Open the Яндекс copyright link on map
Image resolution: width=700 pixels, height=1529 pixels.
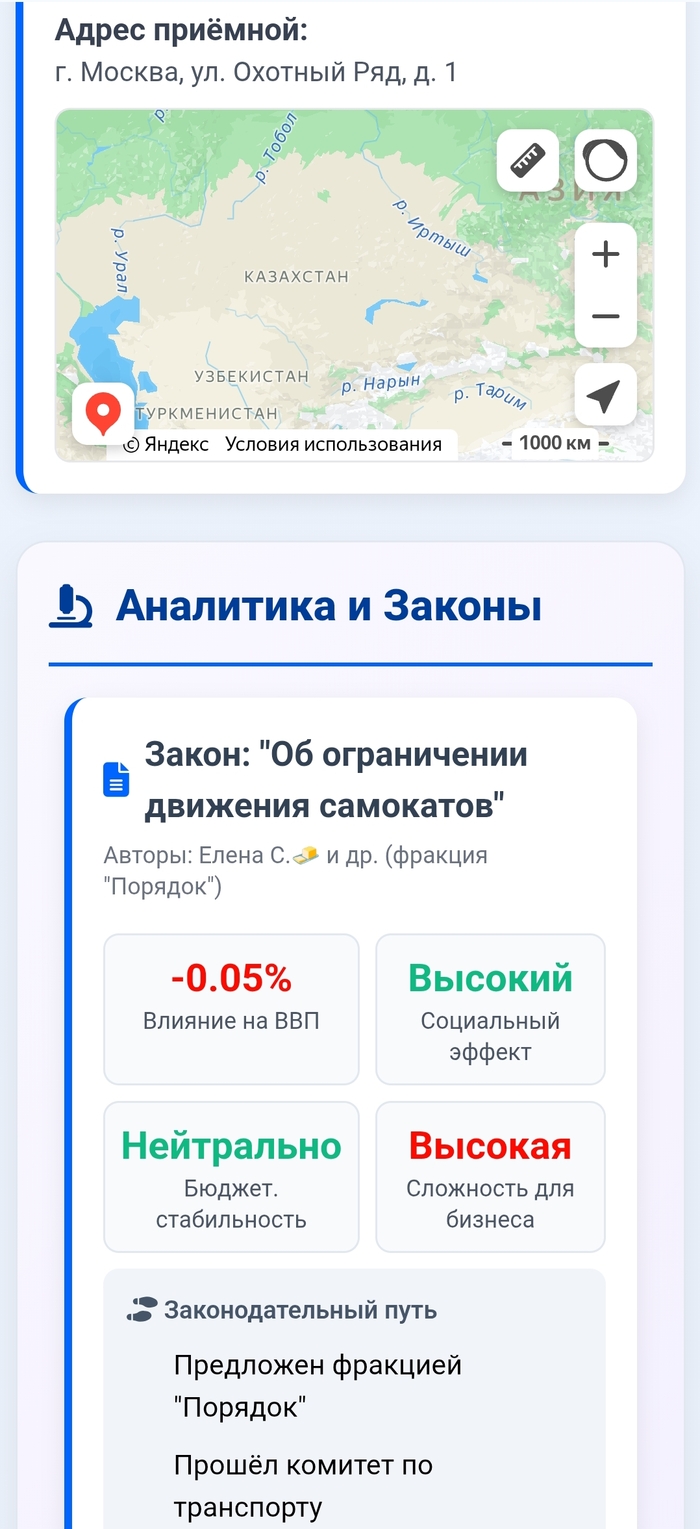coord(166,445)
